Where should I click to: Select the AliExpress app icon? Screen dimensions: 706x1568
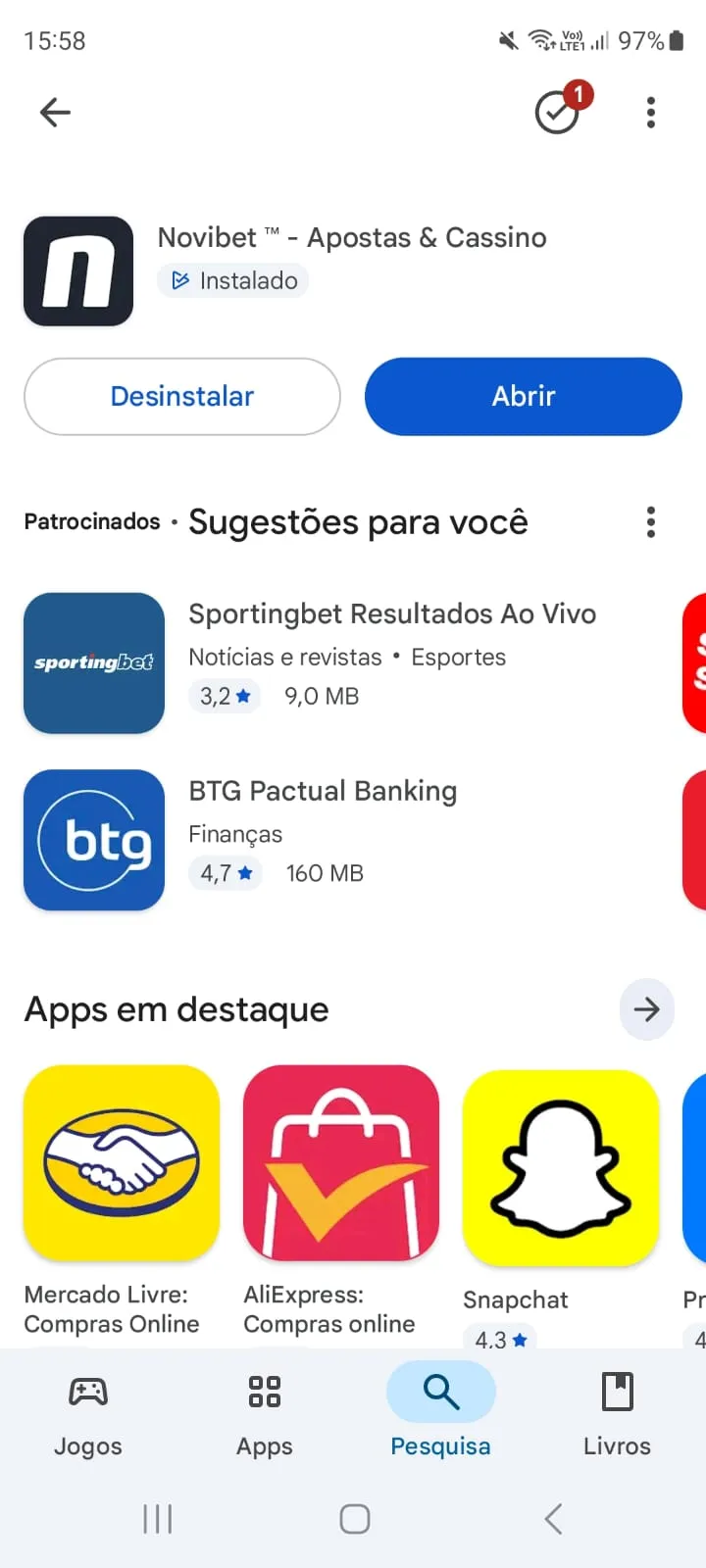tap(341, 1164)
